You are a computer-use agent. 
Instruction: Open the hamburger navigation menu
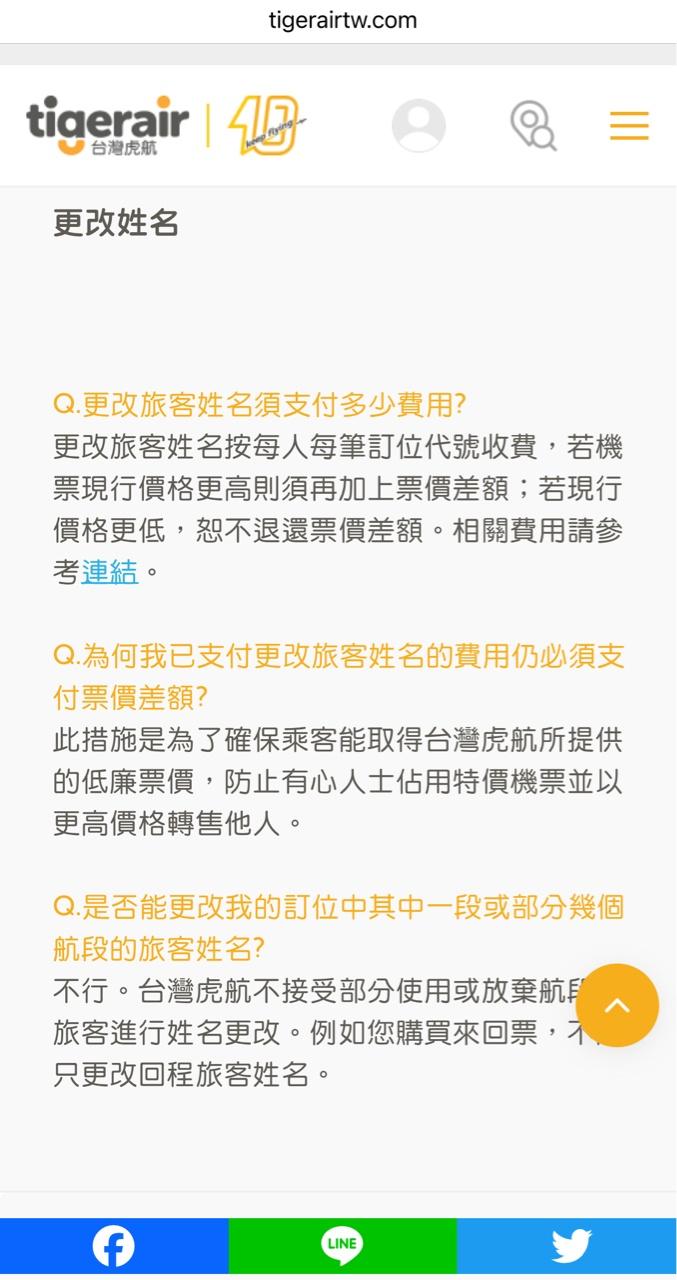point(629,126)
